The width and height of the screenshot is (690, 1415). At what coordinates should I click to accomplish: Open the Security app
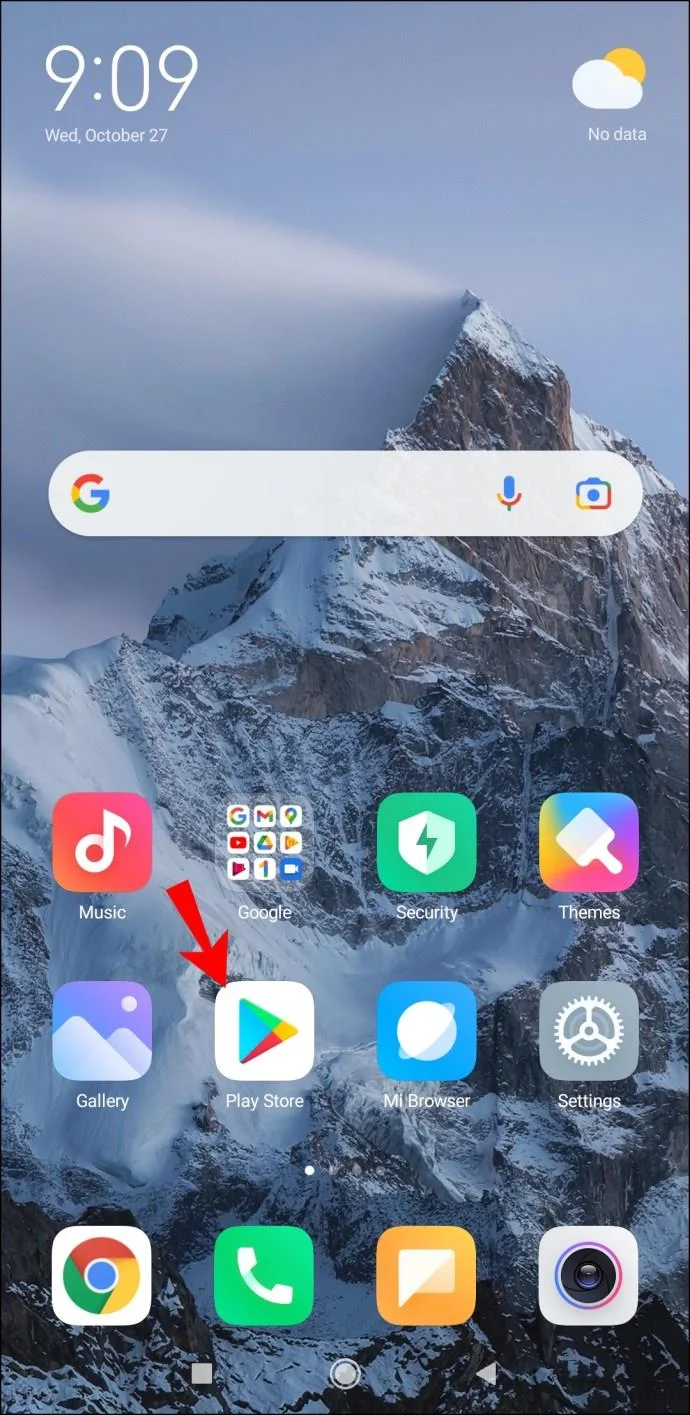(426, 842)
